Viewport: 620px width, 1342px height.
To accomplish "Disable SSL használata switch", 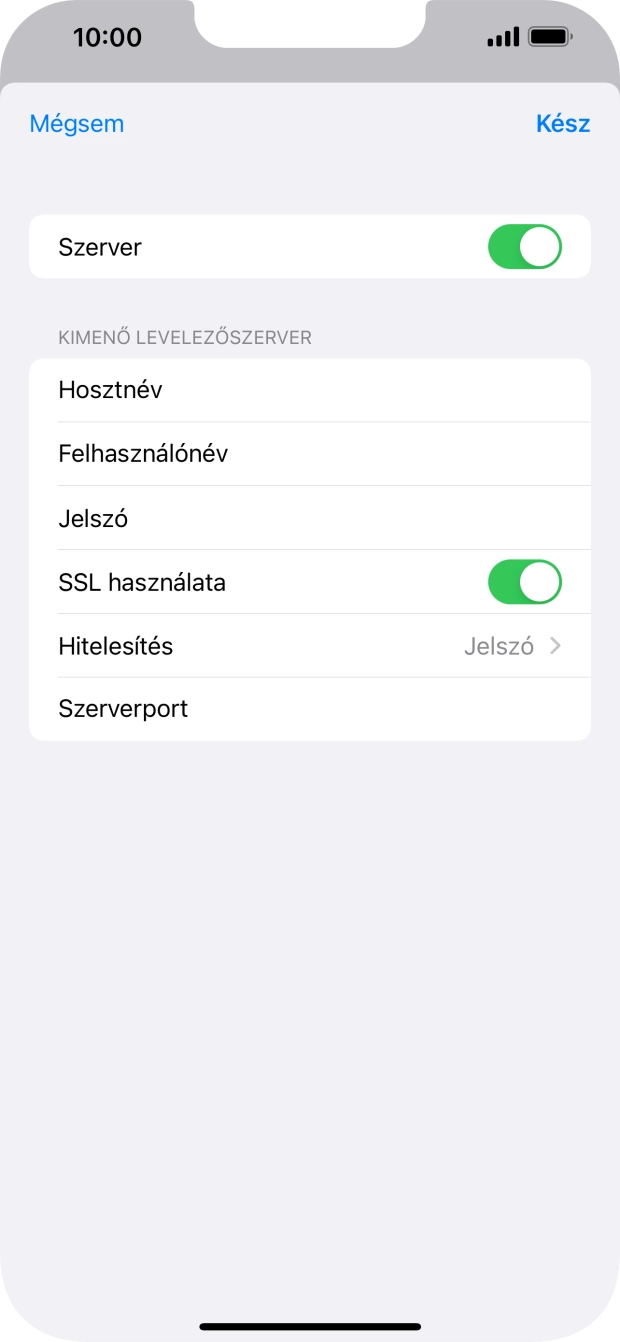I will [x=524, y=582].
